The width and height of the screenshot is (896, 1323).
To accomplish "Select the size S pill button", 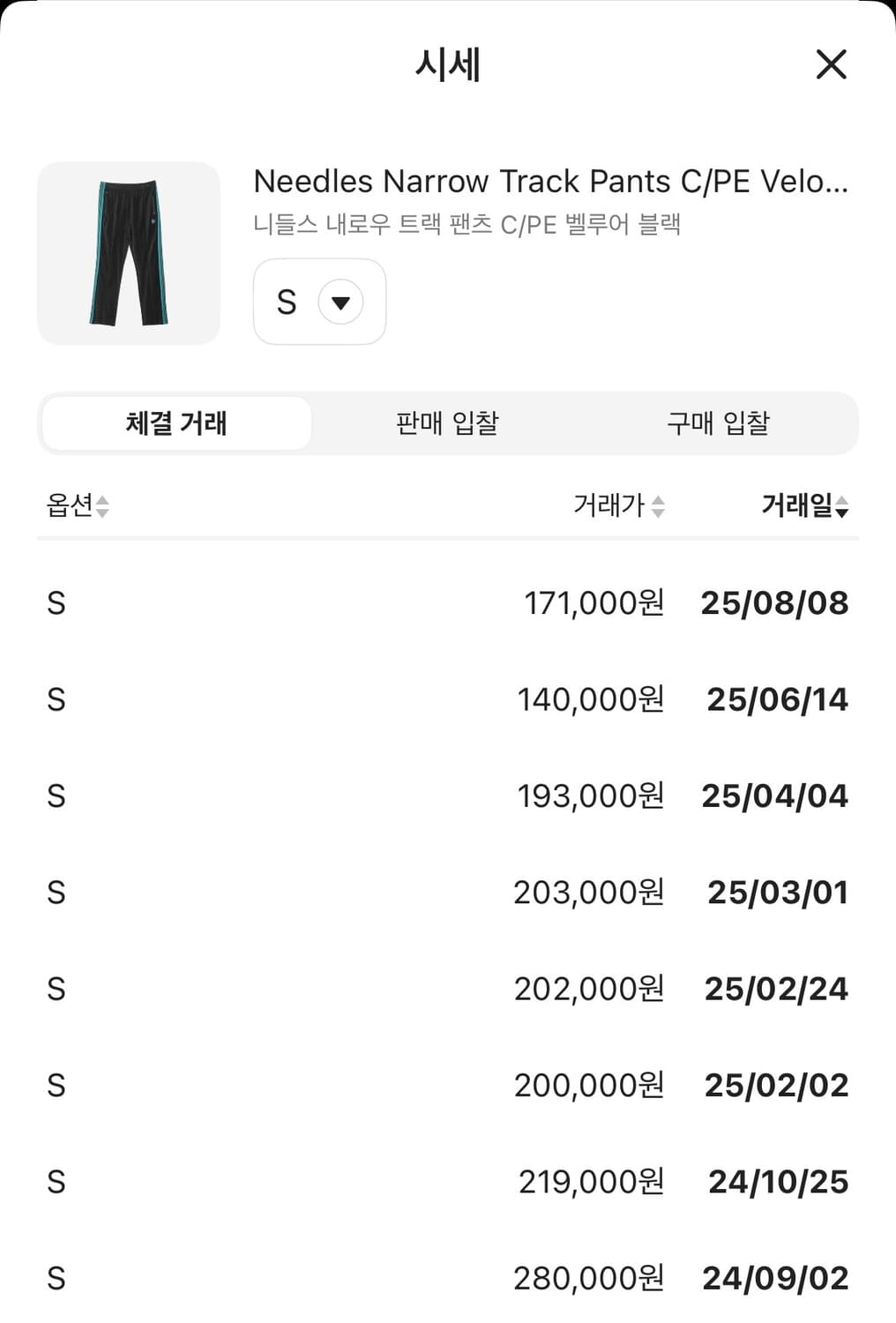I will tap(286, 302).
